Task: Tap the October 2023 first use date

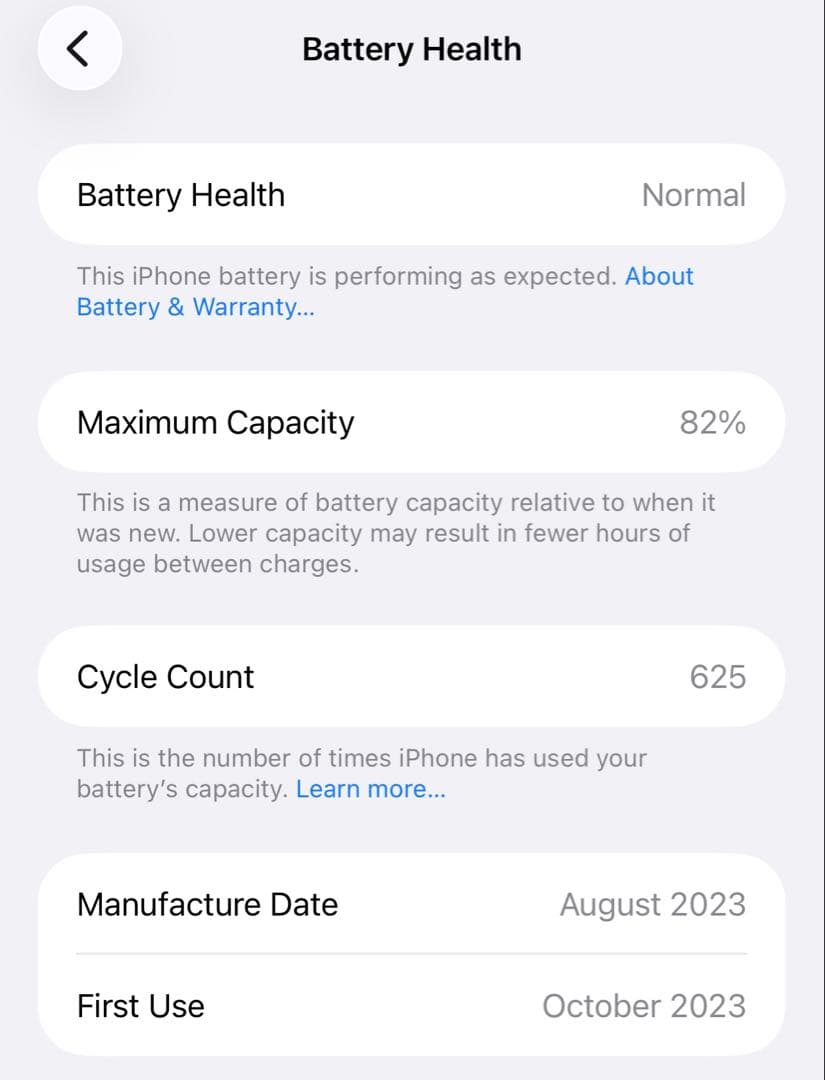Action: [644, 1006]
